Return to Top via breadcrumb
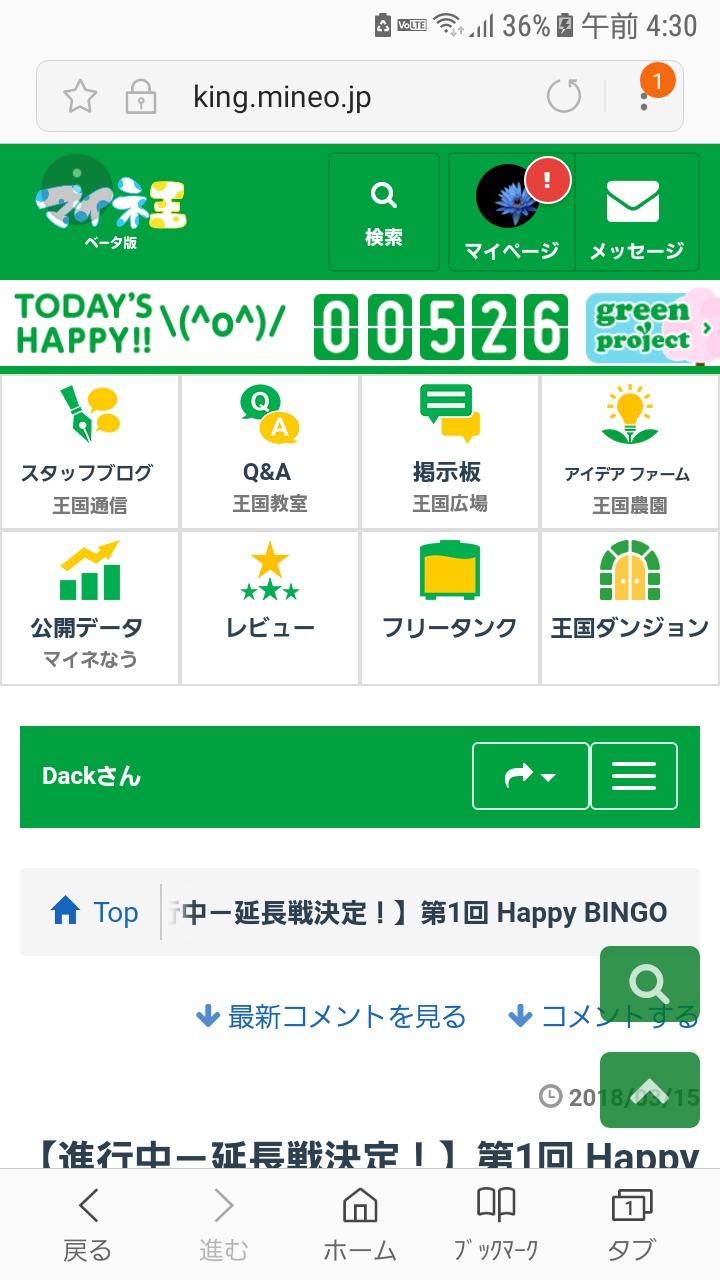 (96, 912)
